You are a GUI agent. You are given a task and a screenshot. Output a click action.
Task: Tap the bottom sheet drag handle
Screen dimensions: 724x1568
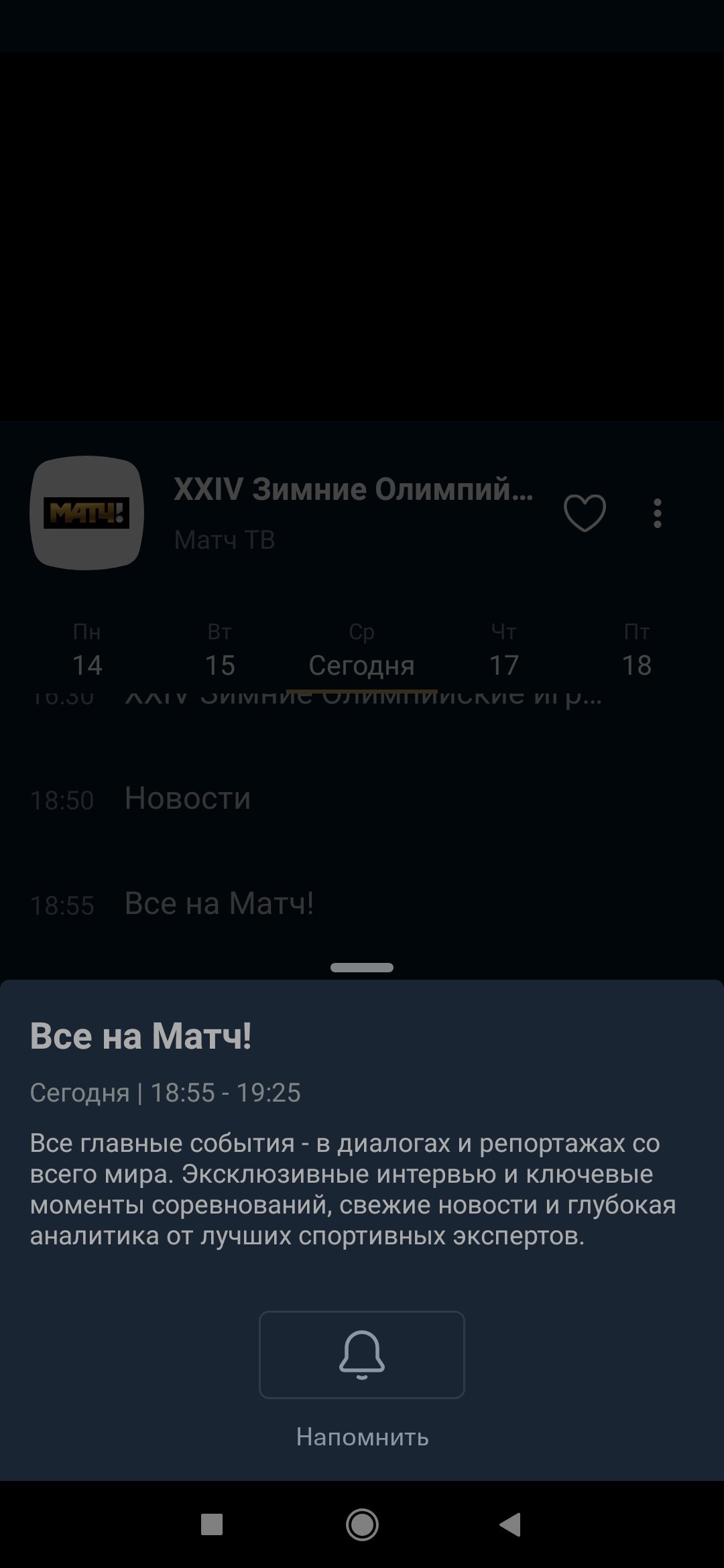tap(361, 968)
